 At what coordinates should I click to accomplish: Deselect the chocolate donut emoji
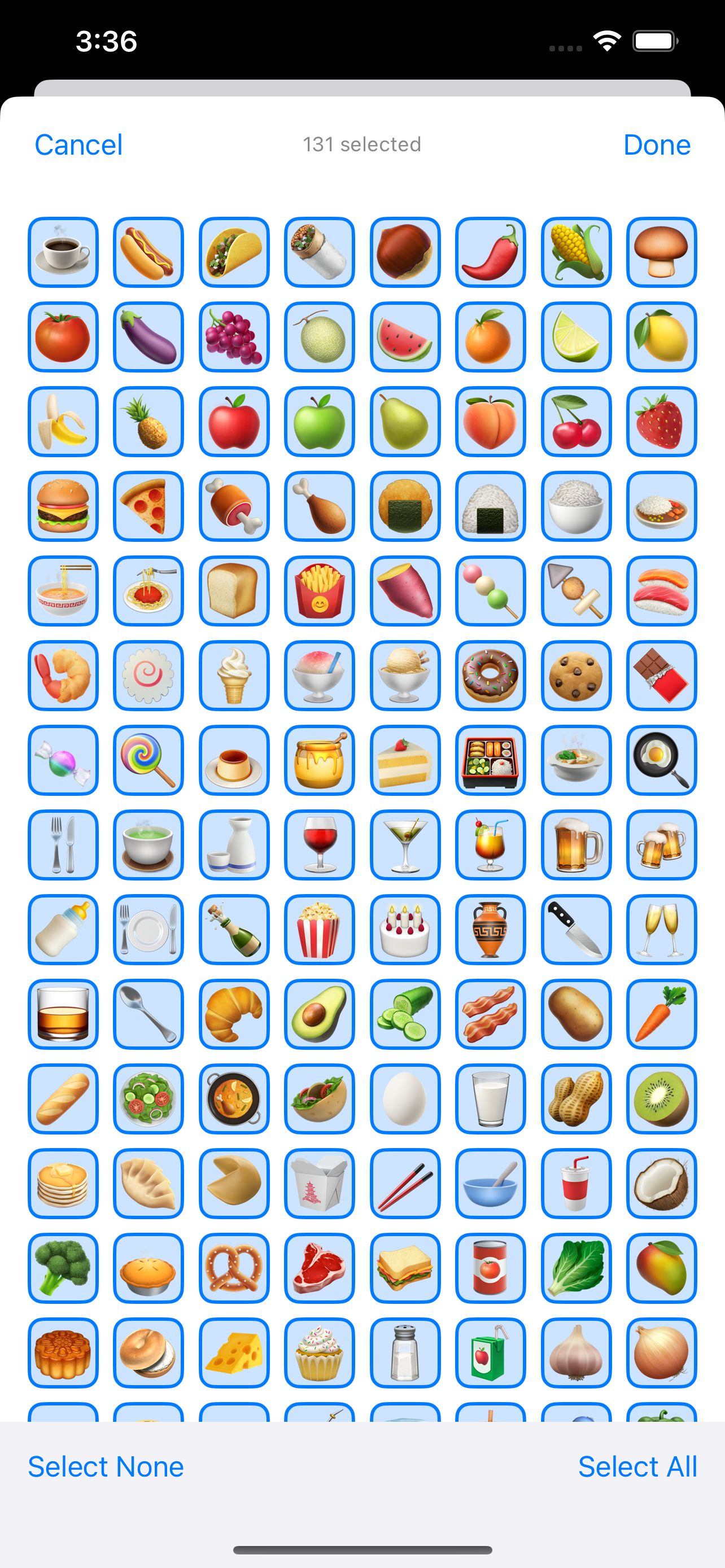491,675
